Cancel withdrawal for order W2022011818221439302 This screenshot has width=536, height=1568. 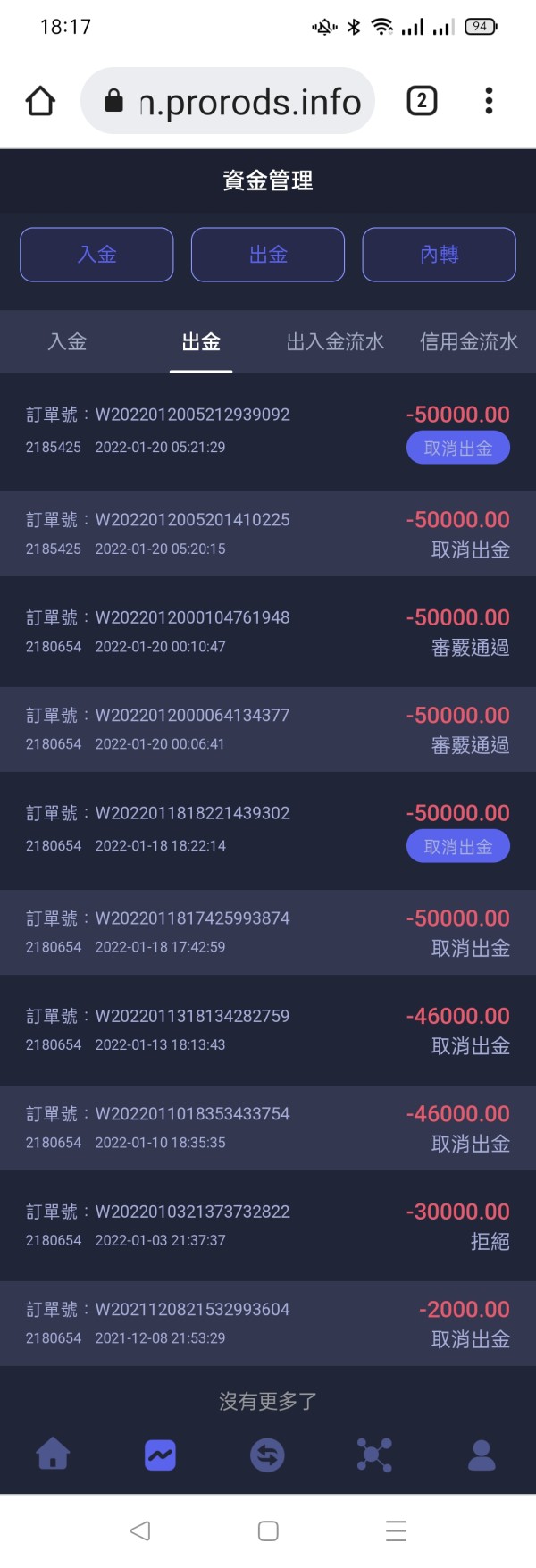(x=458, y=846)
